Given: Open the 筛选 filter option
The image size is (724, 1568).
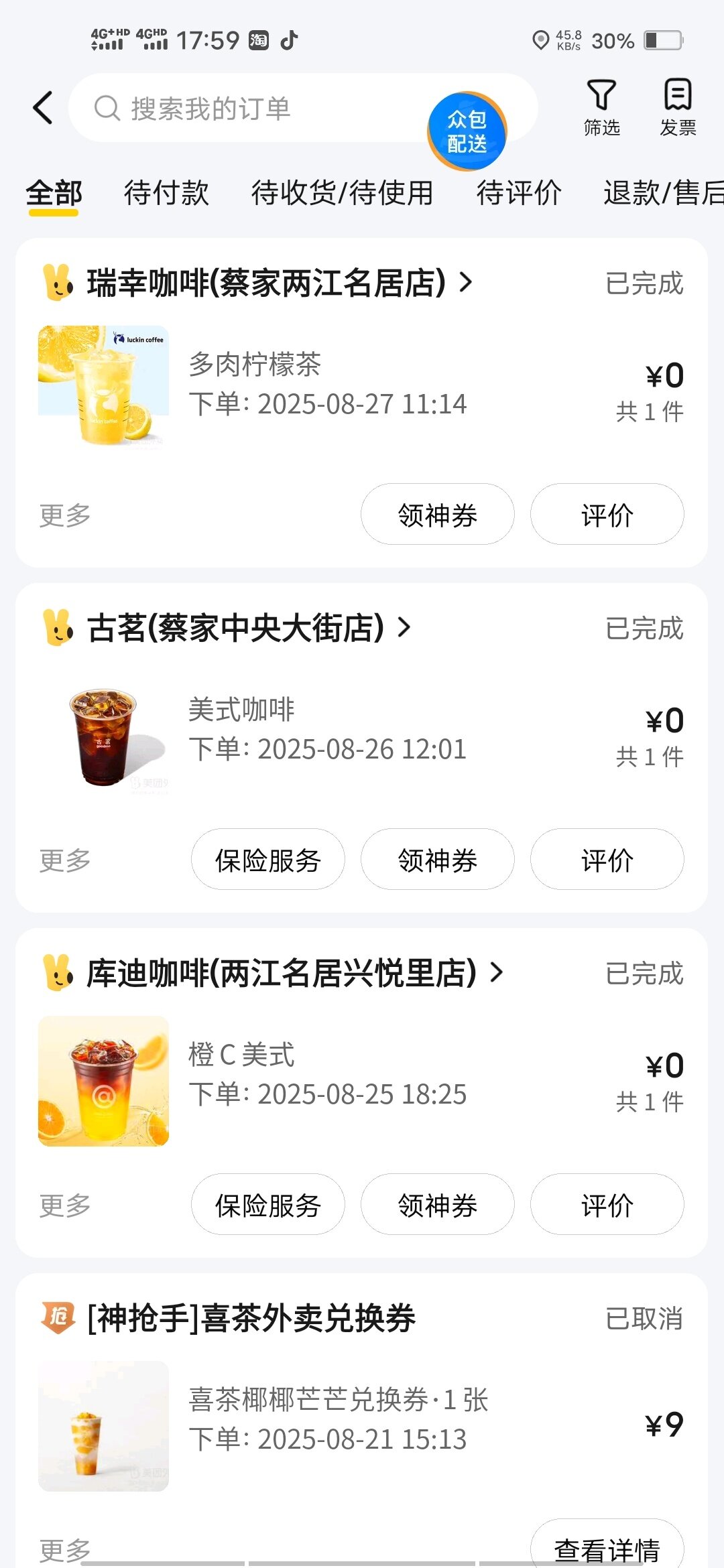Looking at the screenshot, I should pos(601,108).
